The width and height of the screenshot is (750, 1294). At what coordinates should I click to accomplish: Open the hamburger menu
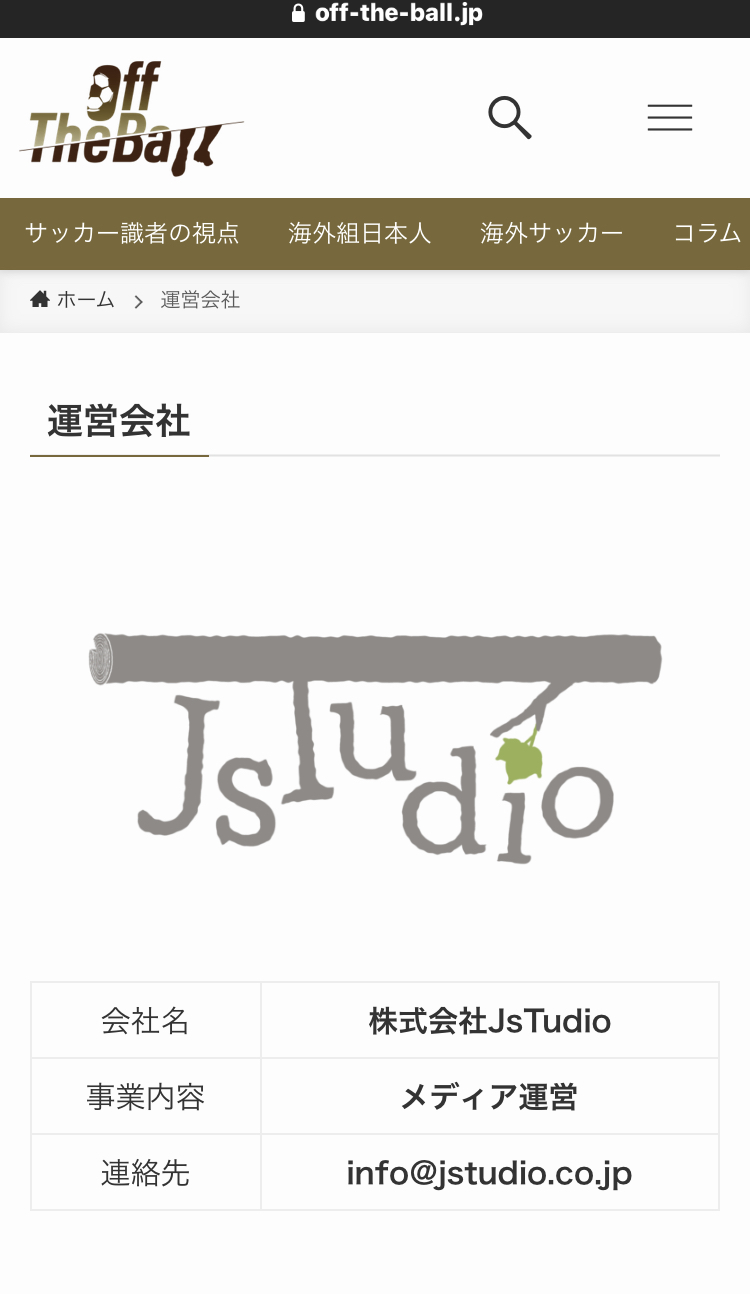[x=669, y=118]
